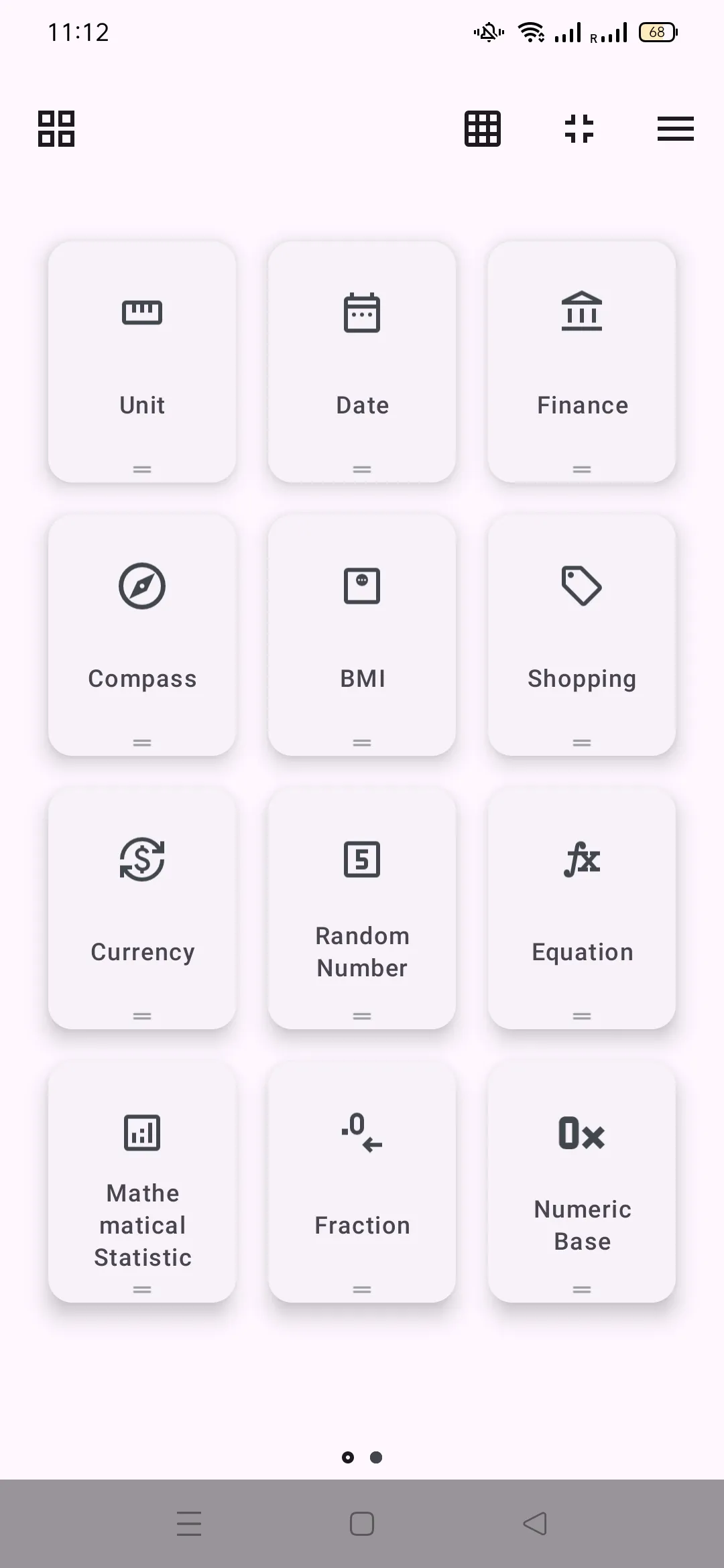724x1568 pixels.
Task: Switch to the calculator keypad view
Action: coord(483,129)
